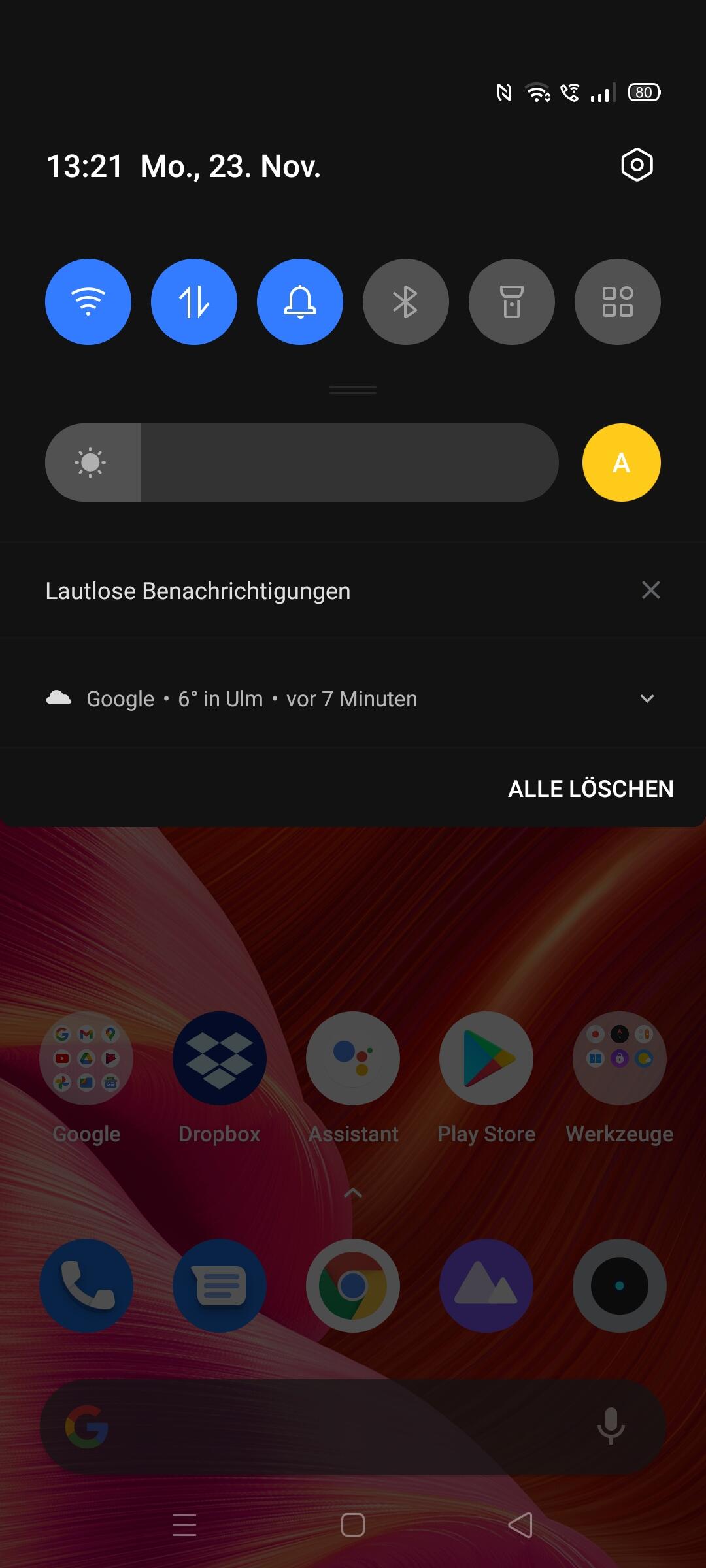Go to the home screen
The image size is (706, 1568).
tap(353, 1525)
